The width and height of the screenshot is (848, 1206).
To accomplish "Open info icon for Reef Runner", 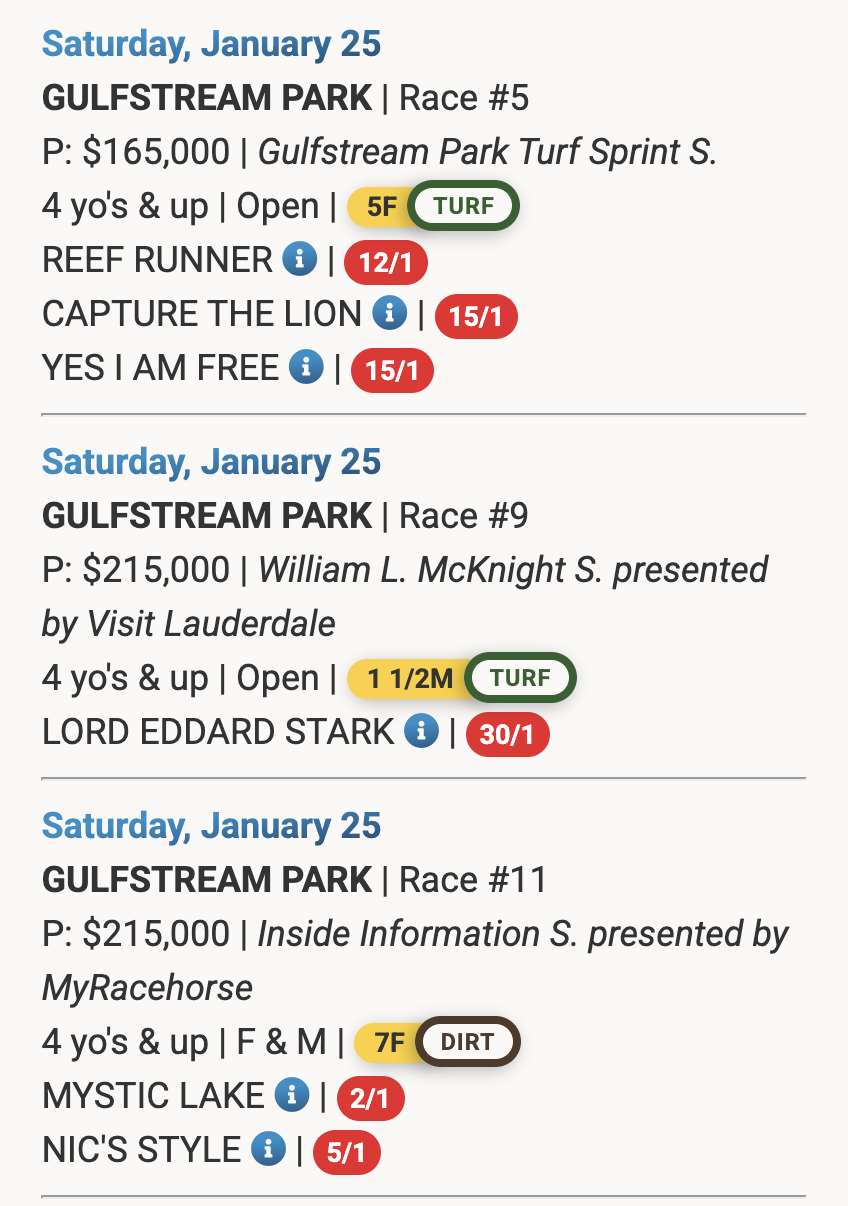I will pos(300,260).
